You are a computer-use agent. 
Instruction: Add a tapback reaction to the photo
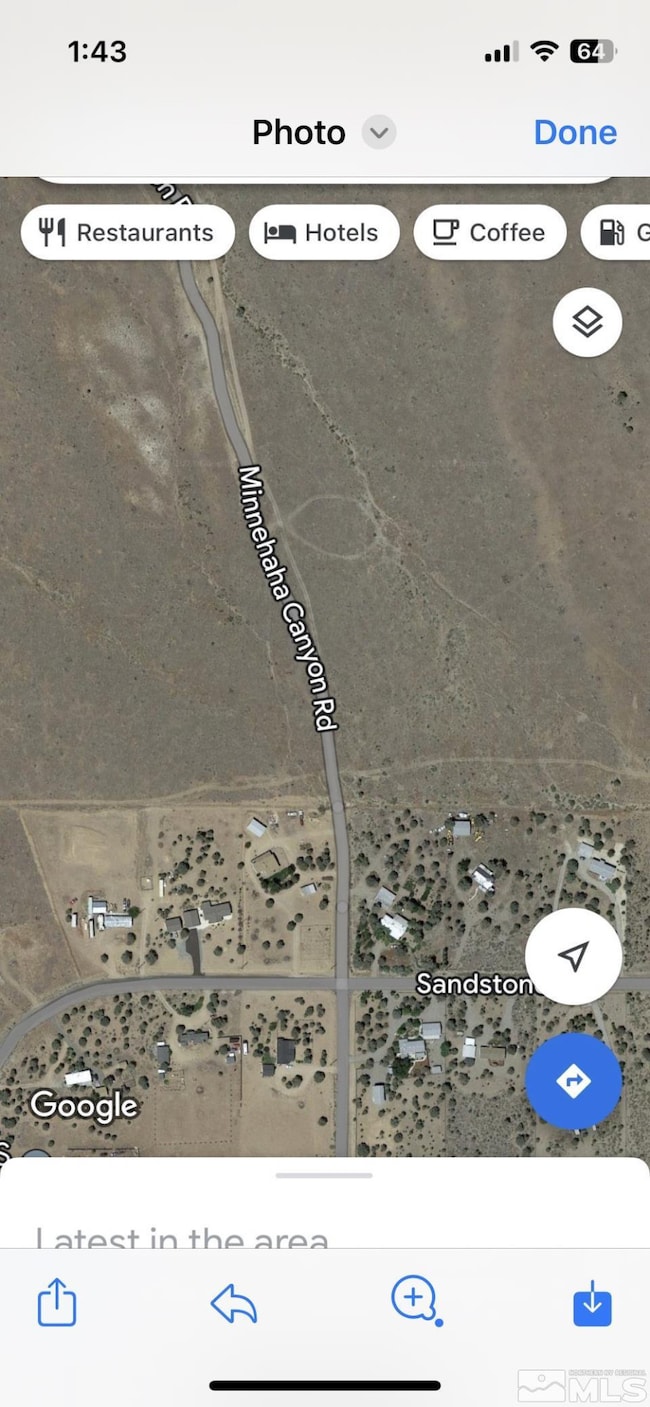414,1300
